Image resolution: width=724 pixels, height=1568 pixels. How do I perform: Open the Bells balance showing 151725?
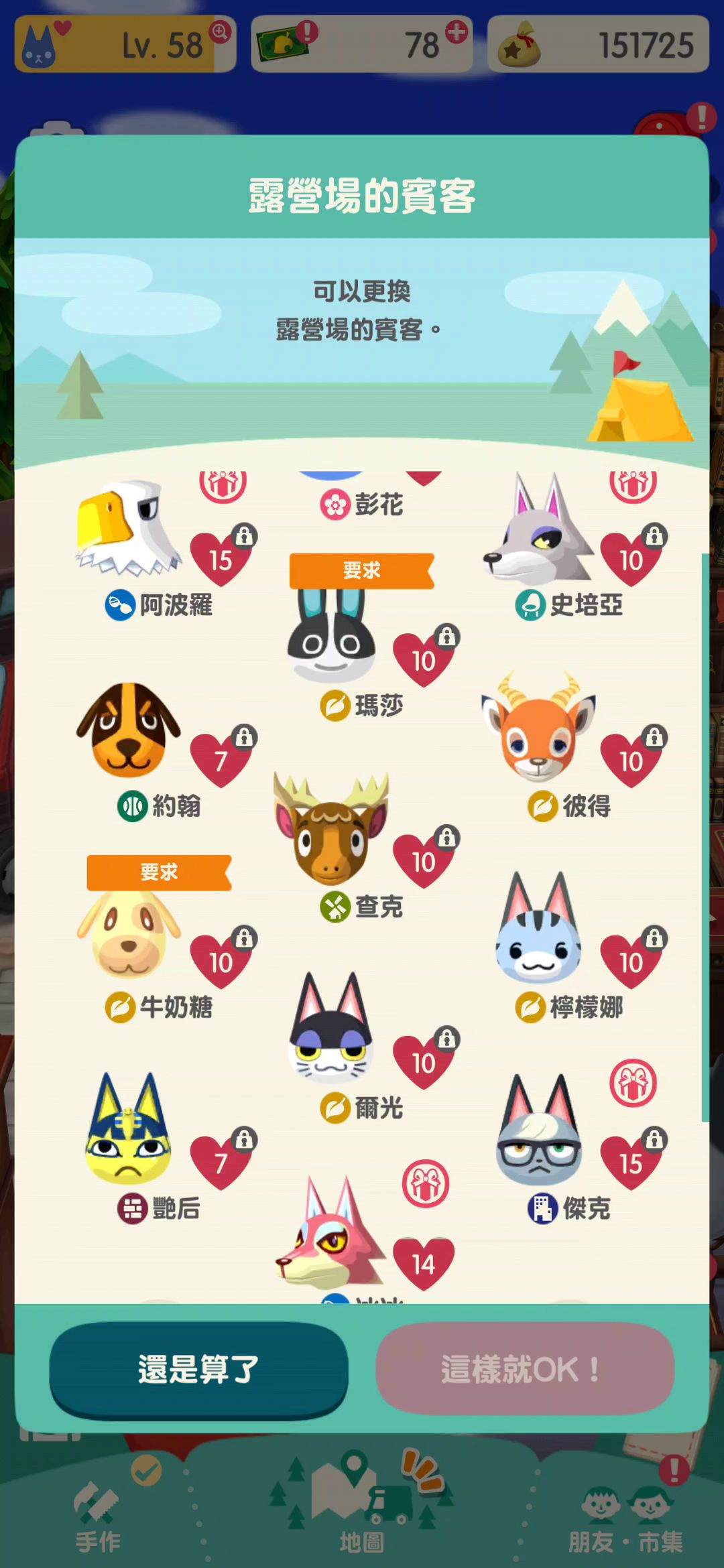coord(598,44)
